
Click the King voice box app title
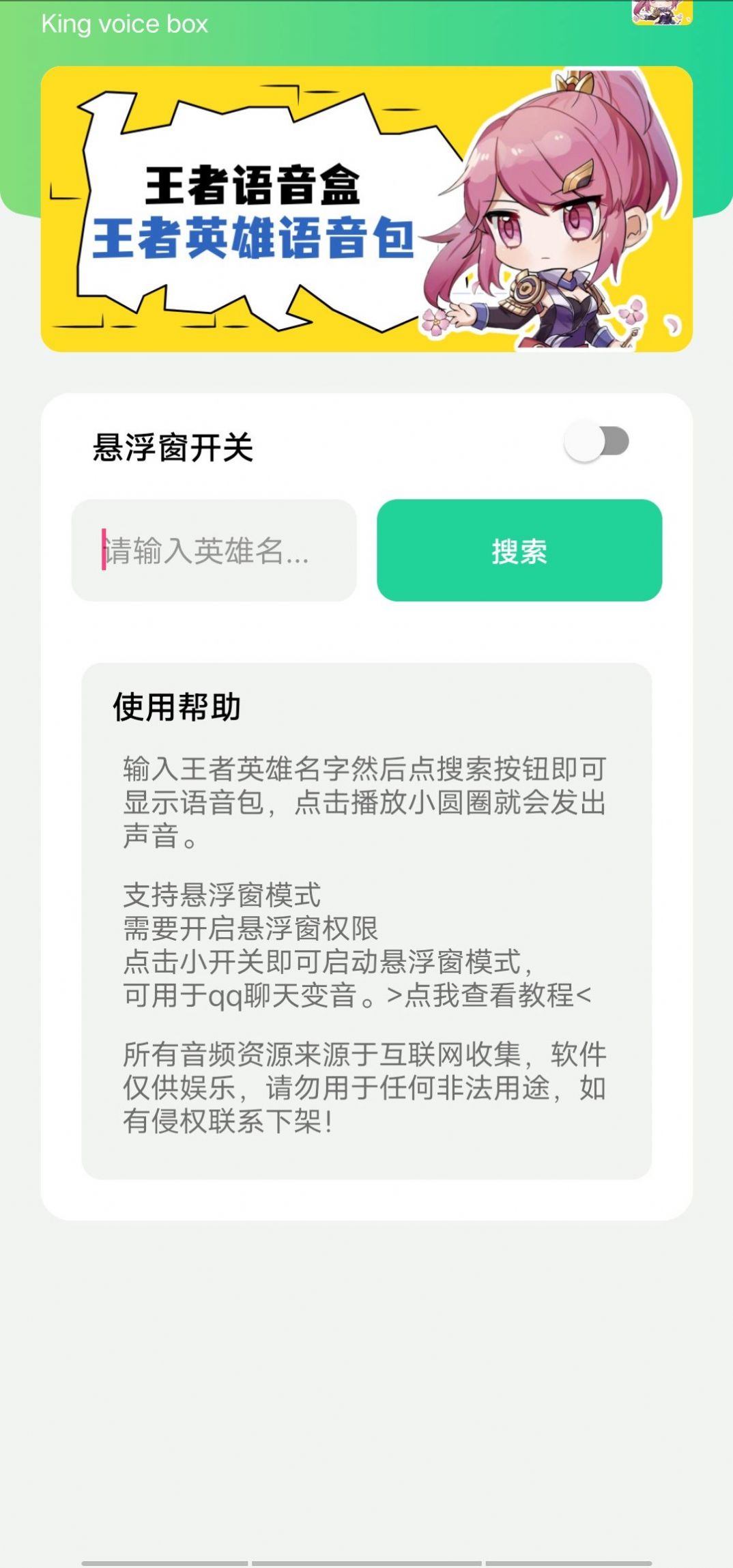[124, 25]
